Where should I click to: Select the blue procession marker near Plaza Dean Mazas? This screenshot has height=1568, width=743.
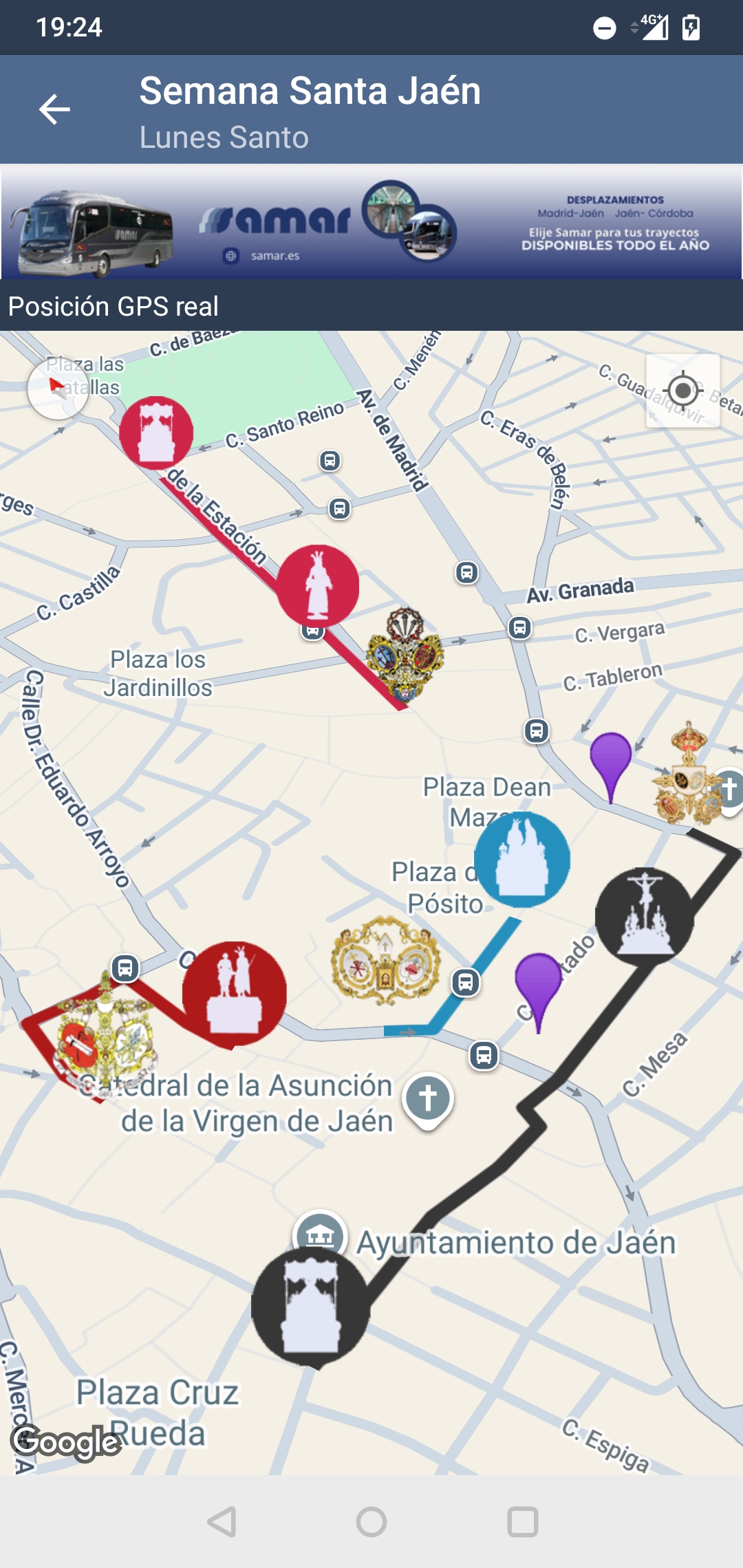[522, 860]
